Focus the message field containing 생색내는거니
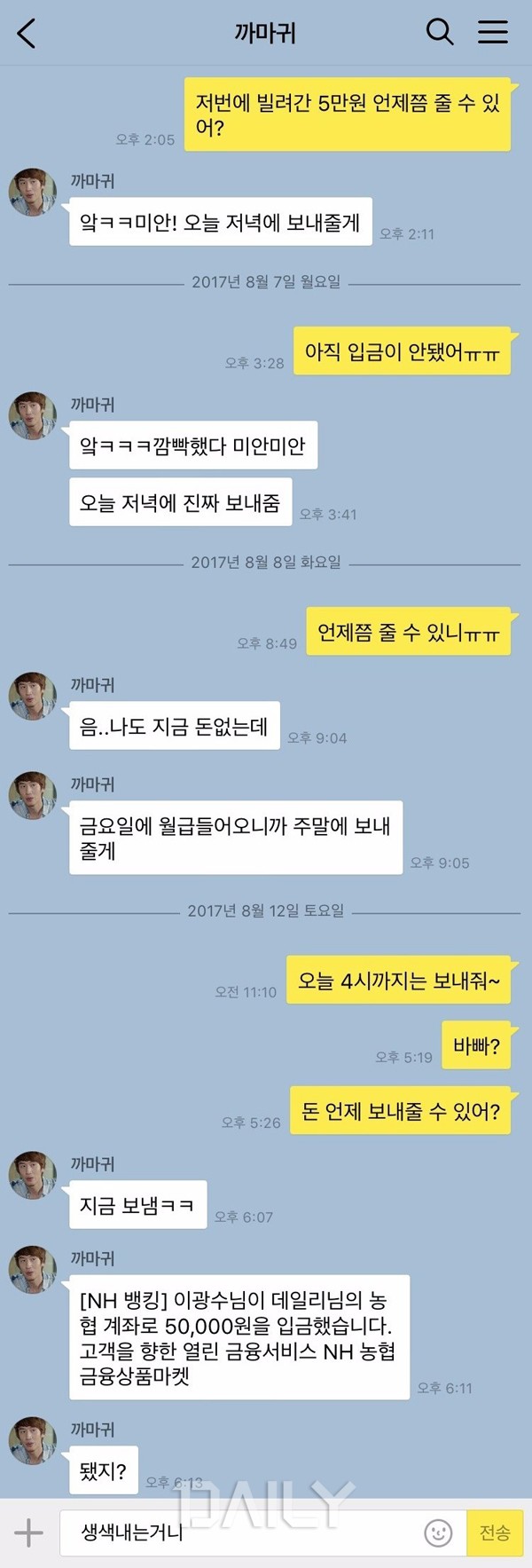Image resolution: width=532 pixels, height=1568 pixels. (239, 1533)
